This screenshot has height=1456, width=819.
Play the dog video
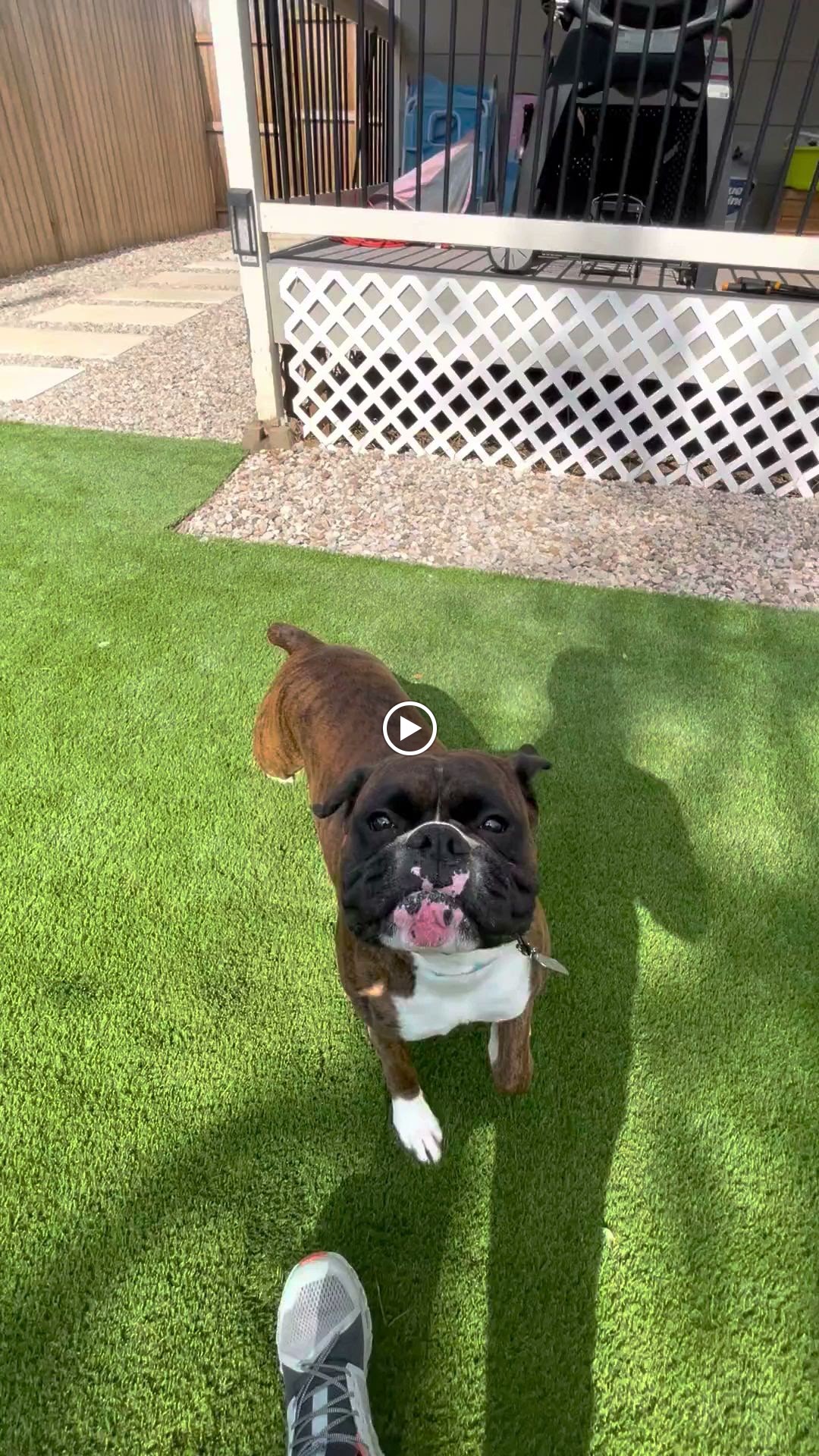click(409, 729)
